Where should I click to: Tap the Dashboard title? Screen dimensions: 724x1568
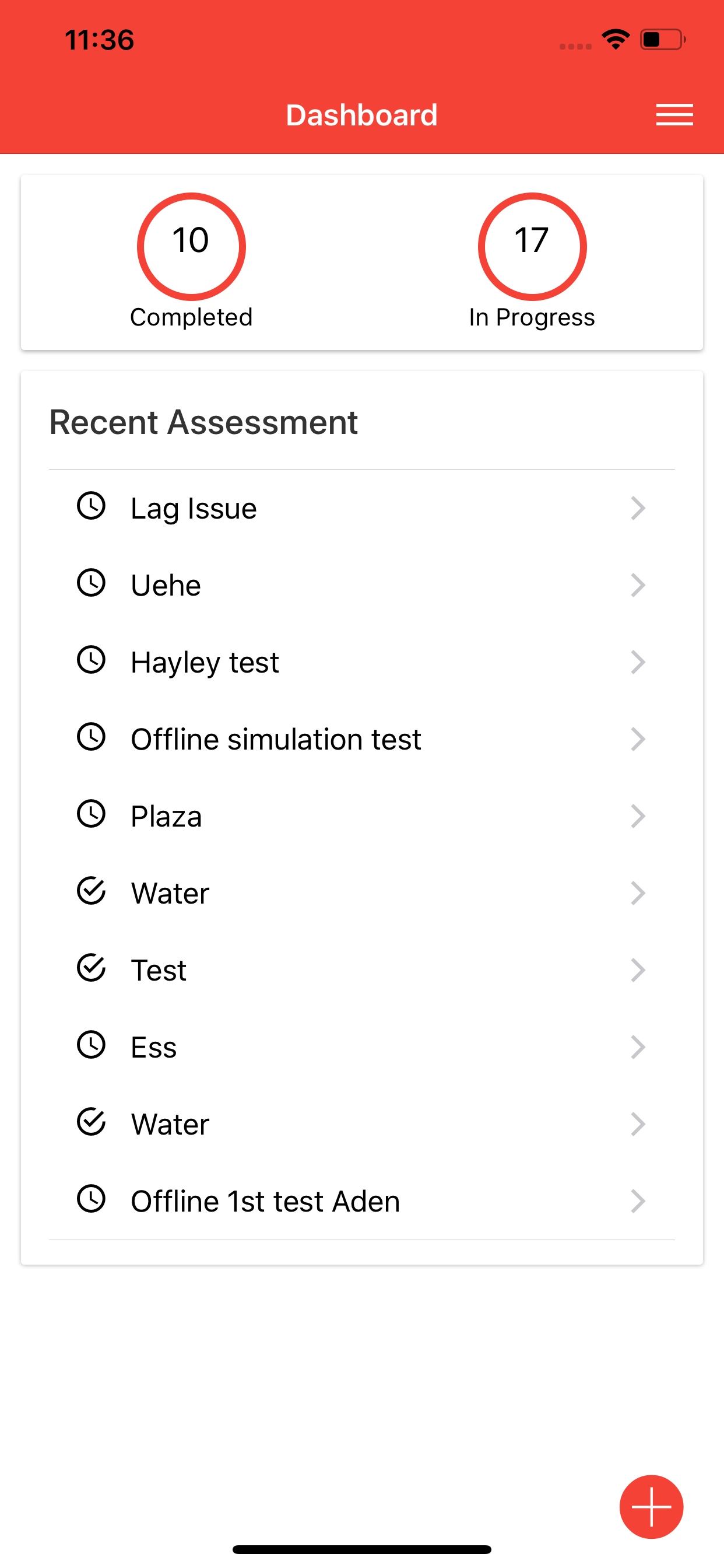point(362,114)
